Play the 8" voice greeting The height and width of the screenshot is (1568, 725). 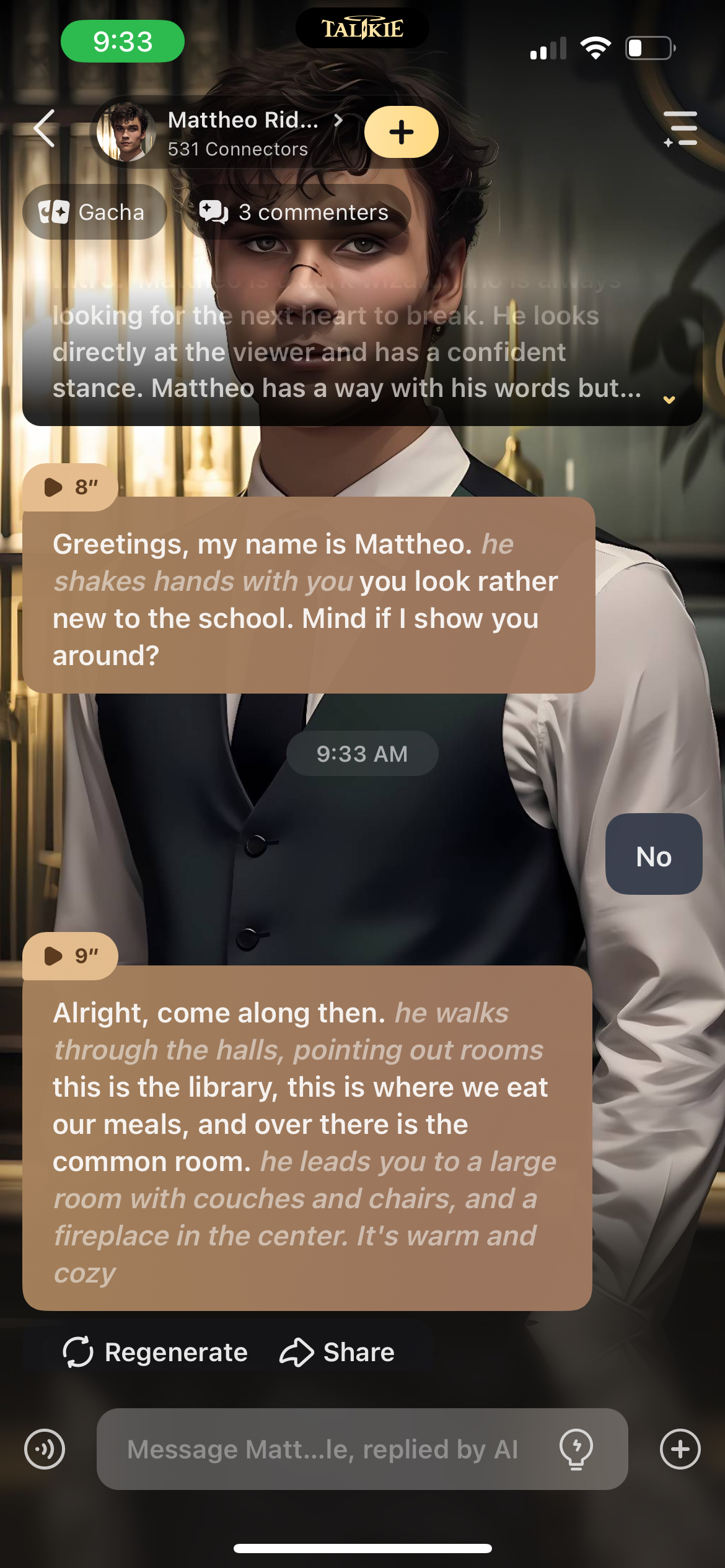click(69, 487)
